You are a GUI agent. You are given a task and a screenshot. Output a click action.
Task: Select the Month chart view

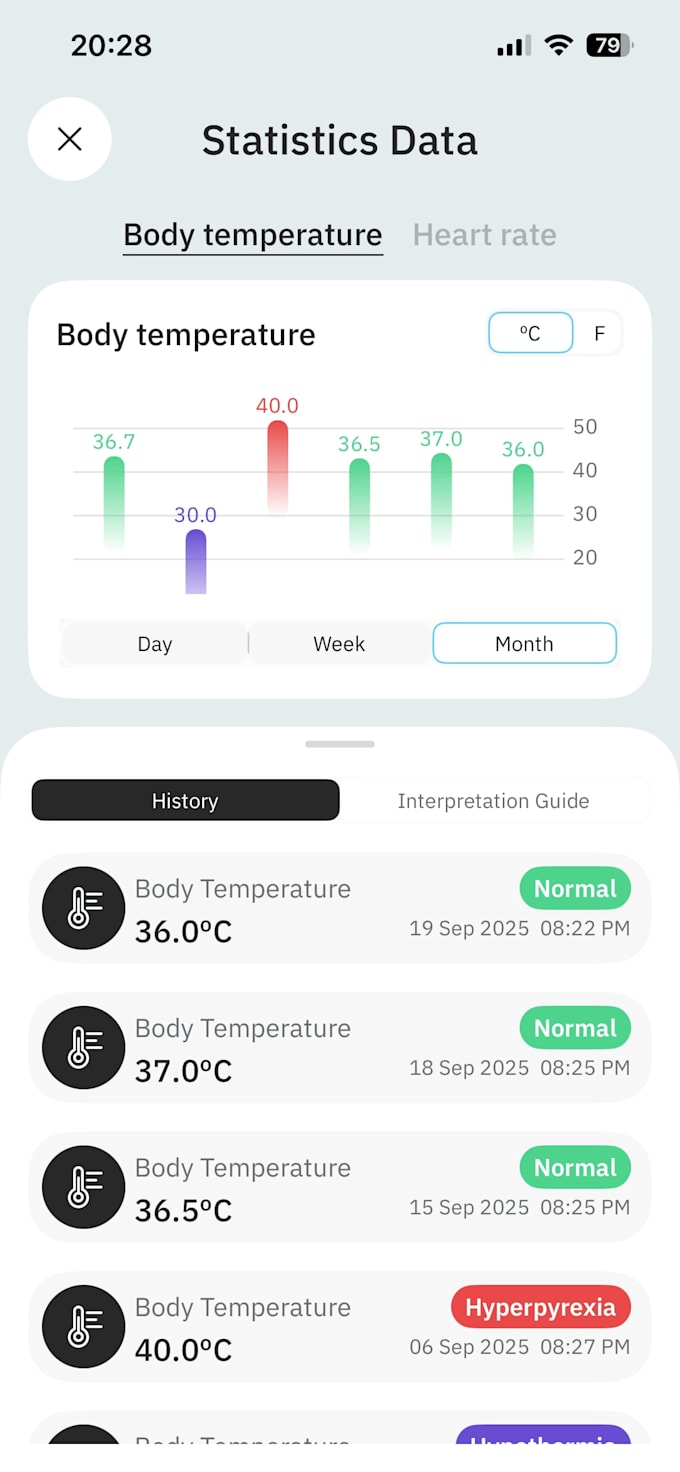(x=524, y=644)
